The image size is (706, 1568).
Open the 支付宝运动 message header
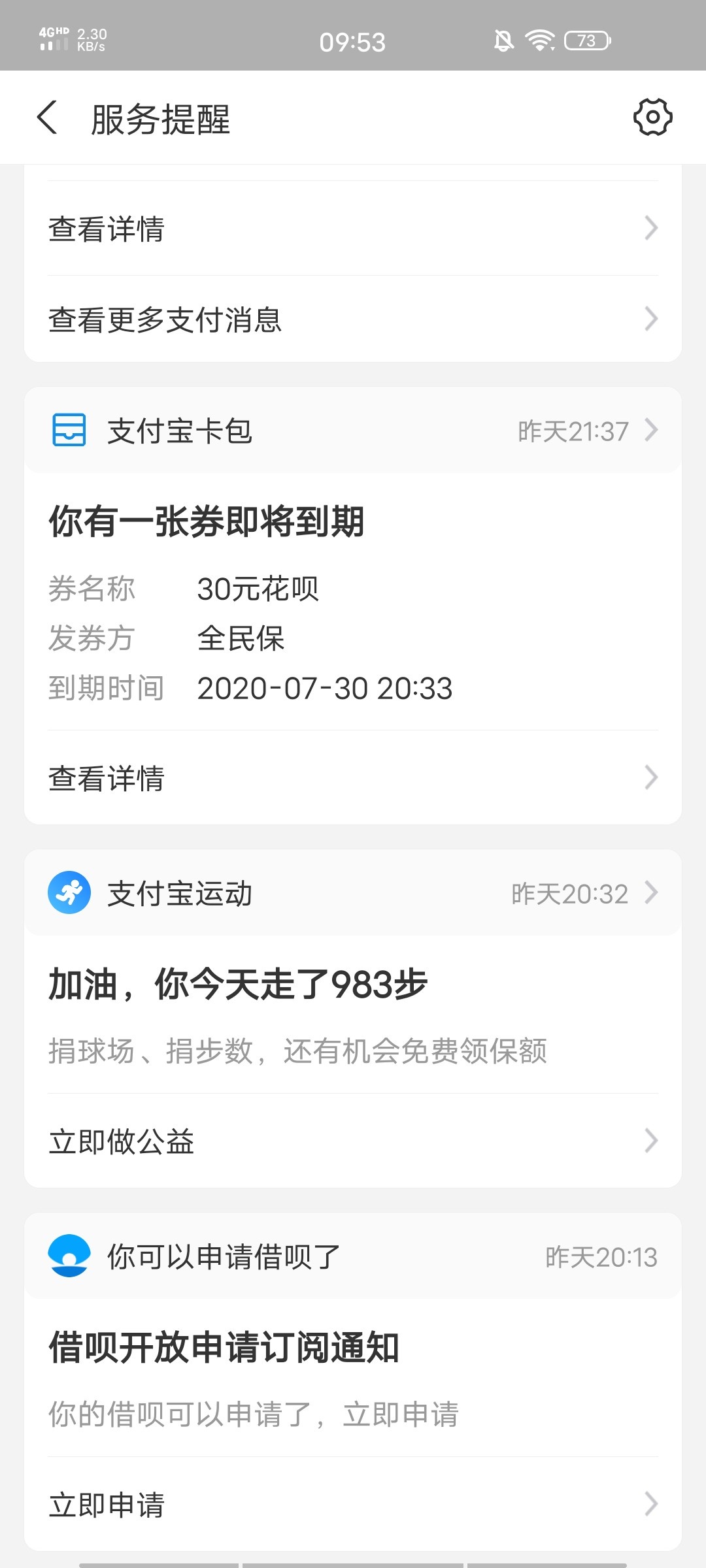(353, 893)
